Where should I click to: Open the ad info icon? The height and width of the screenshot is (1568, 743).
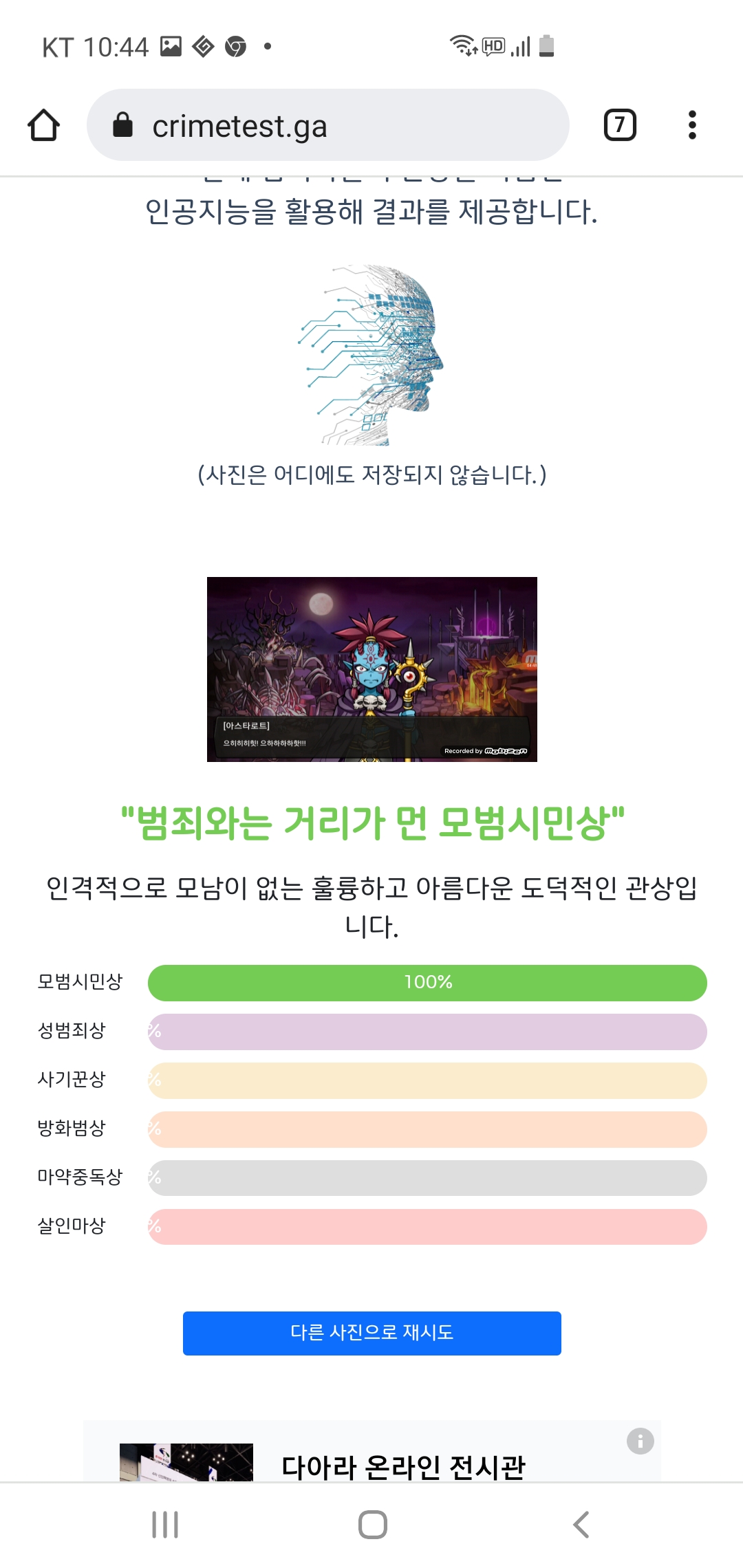640,1441
